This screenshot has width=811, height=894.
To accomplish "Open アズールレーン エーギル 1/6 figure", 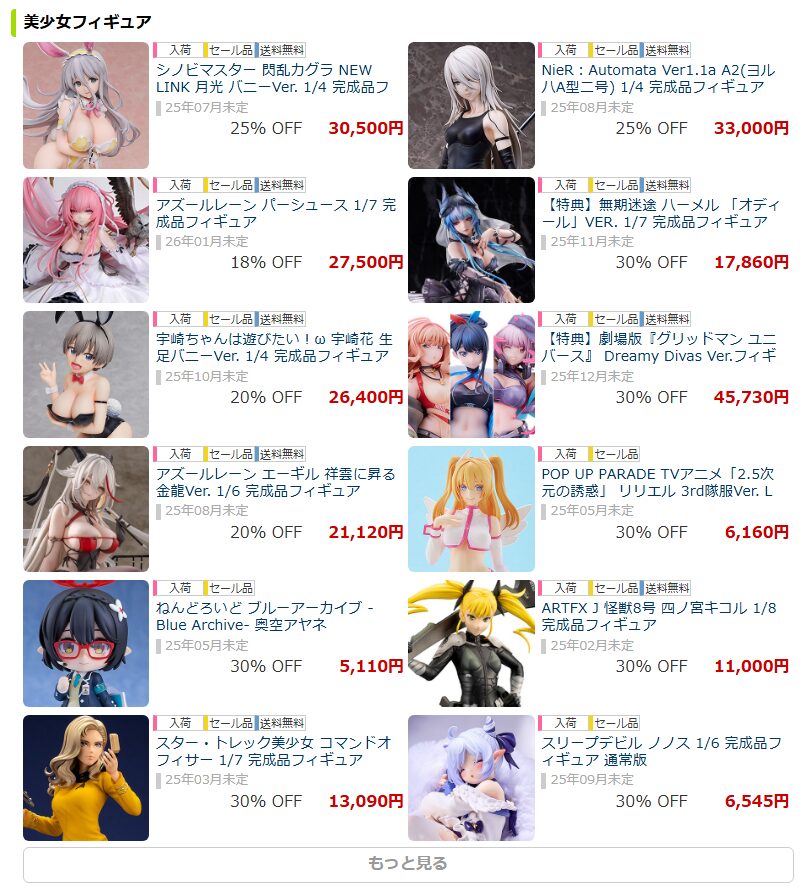I will click(276, 482).
